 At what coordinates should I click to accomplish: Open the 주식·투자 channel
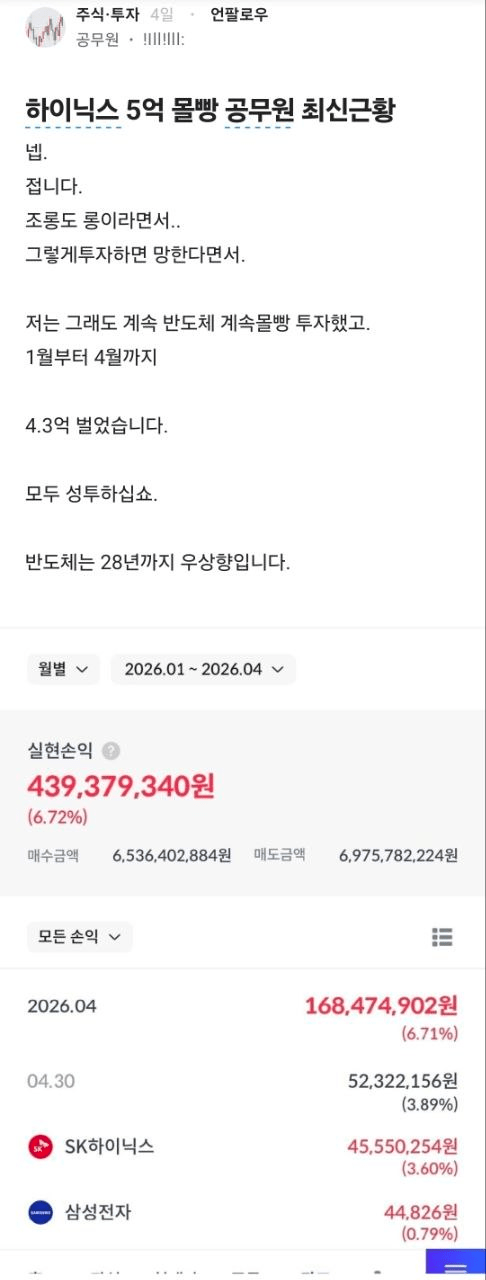pos(108,15)
